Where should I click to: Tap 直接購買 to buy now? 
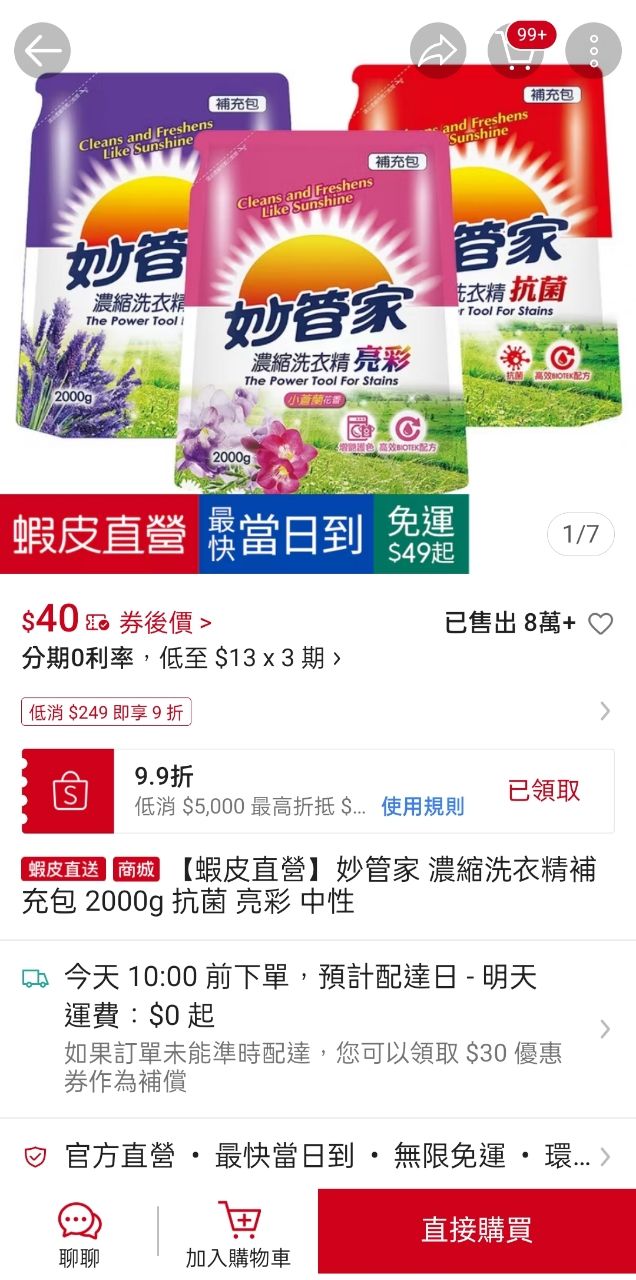tap(477, 1230)
